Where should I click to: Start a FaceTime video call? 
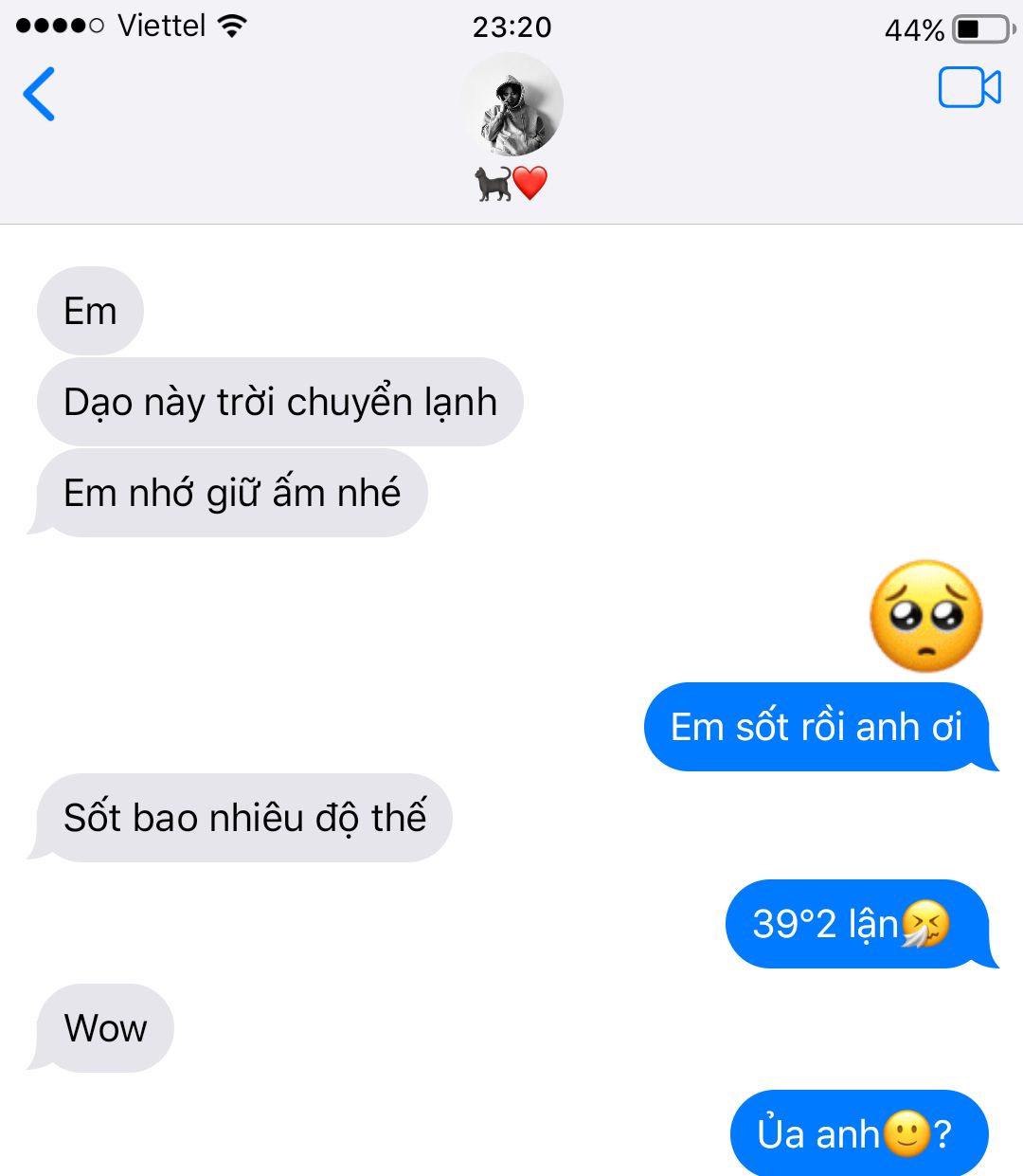[x=969, y=88]
